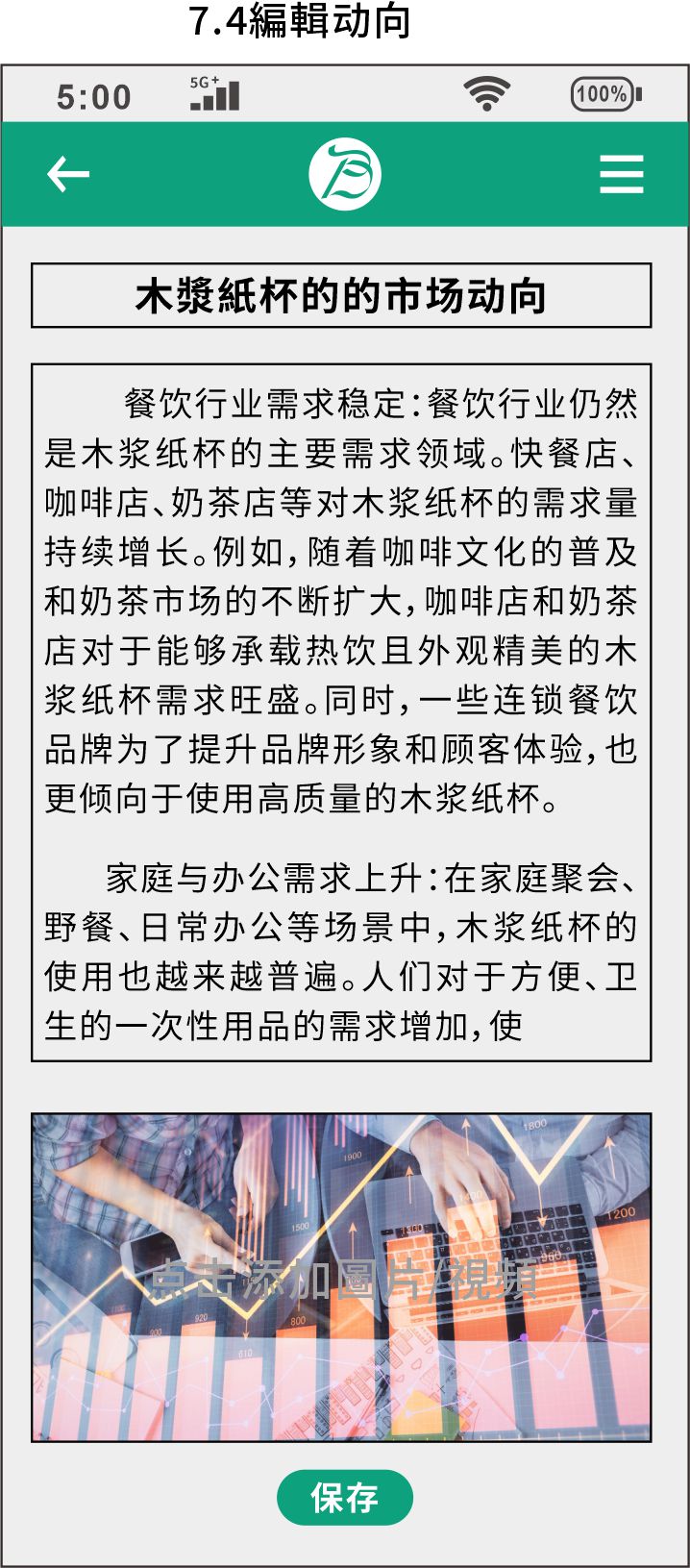The height and width of the screenshot is (1568, 690).
Task: Tap 点击添加圖片/視頻 to add media
Action: (x=341, y=1277)
